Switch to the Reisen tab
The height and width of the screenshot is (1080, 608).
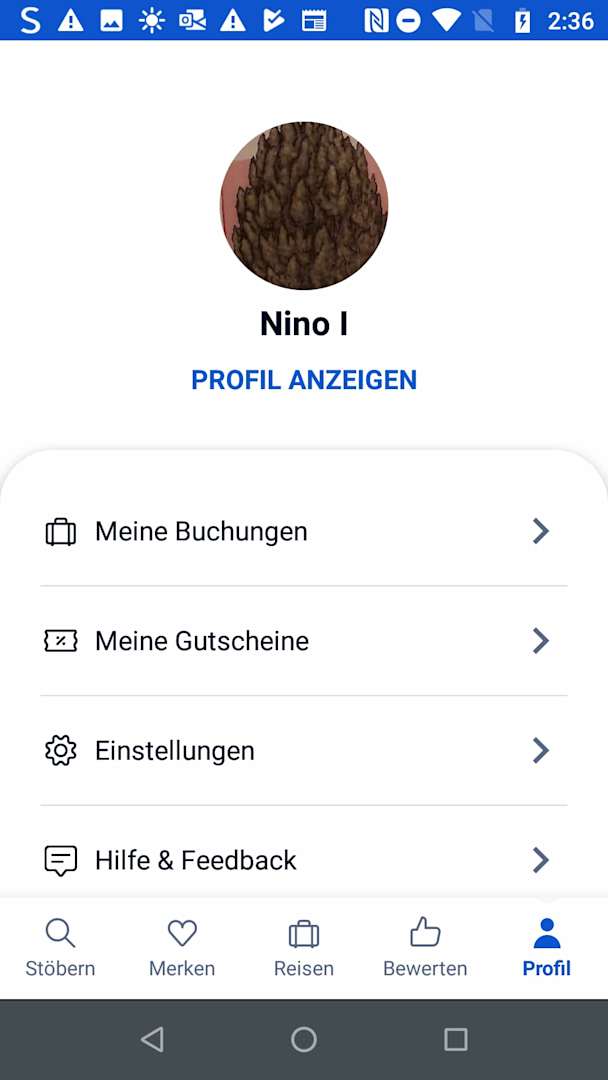tap(304, 948)
